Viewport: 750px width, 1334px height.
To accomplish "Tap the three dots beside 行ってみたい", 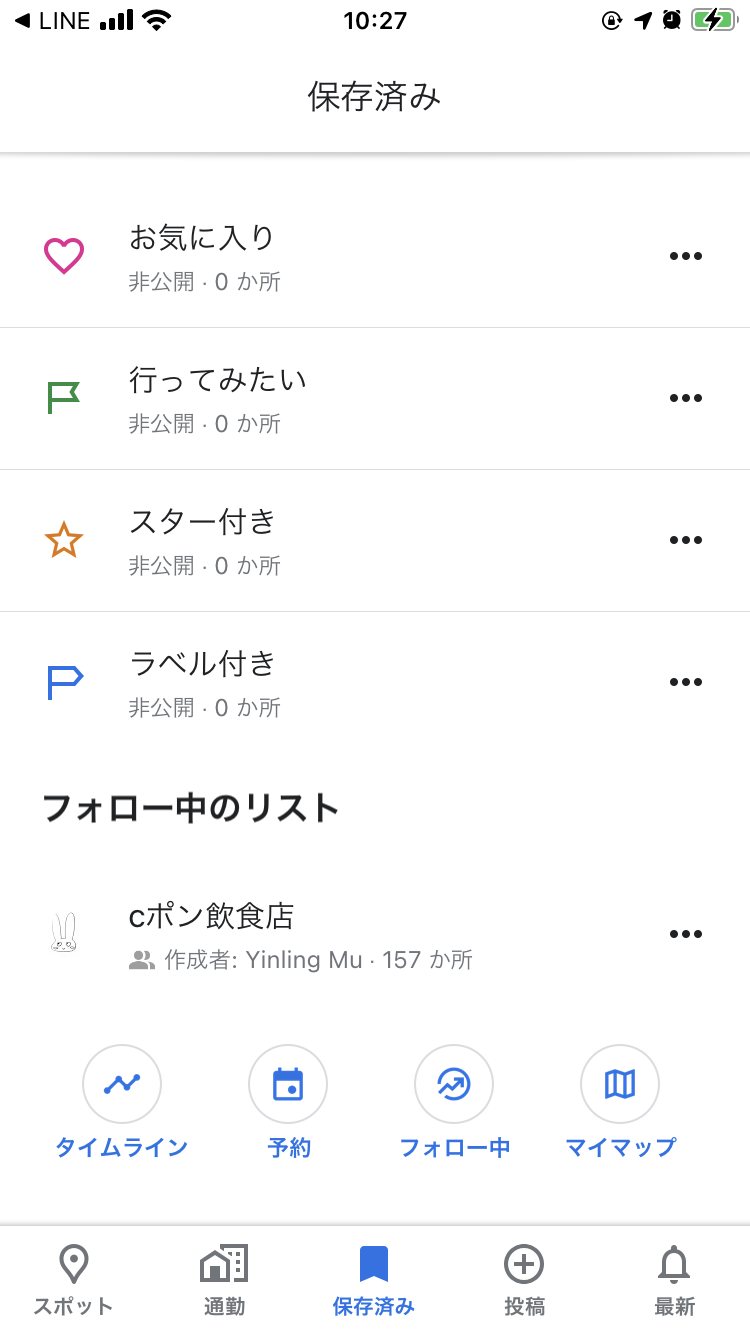I will (686, 398).
